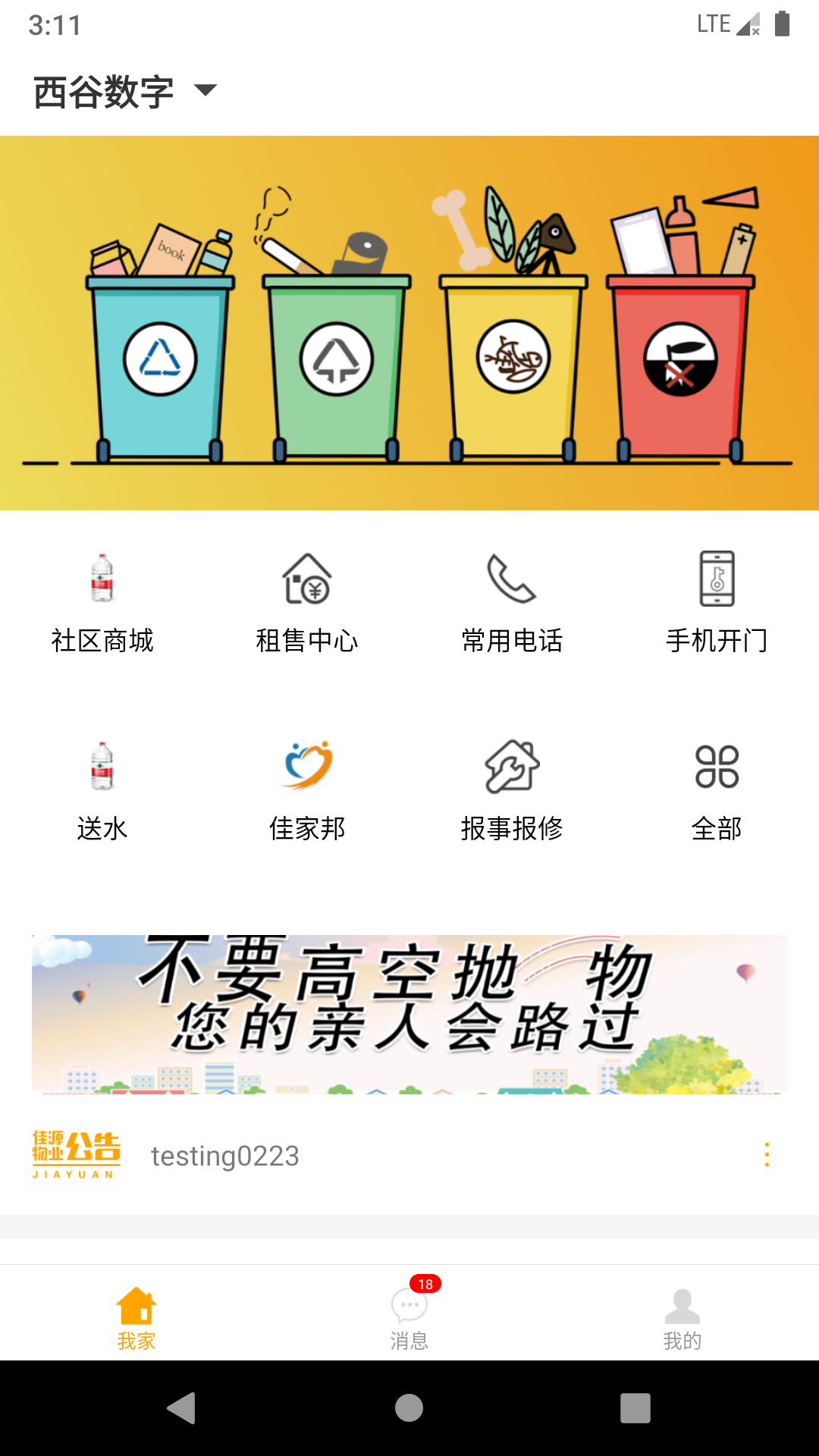Open the 不要高空抛物 safety banner
The width and height of the screenshot is (819, 1456).
coord(409,1014)
